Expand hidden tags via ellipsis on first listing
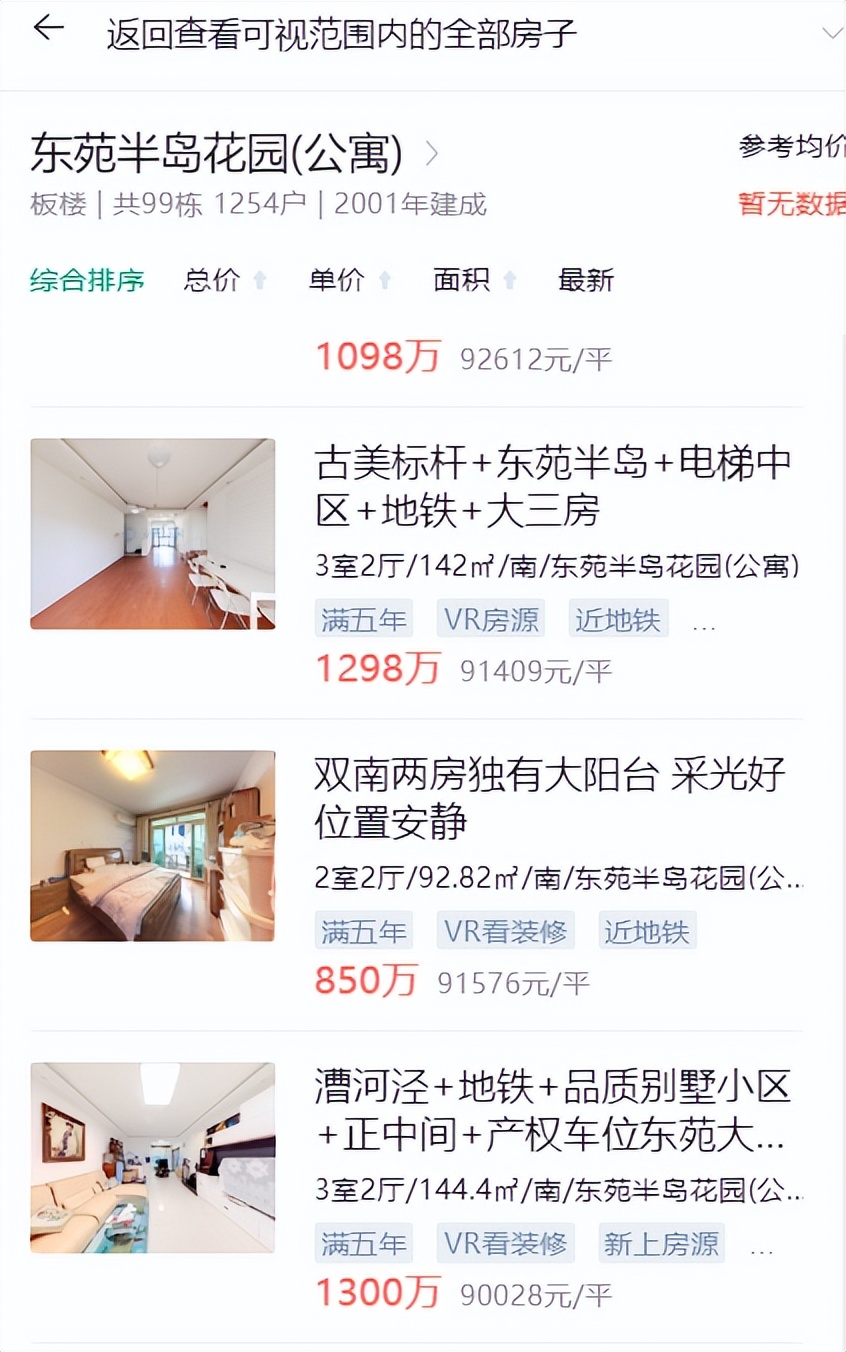The height and width of the screenshot is (1352, 846). click(706, 620)
